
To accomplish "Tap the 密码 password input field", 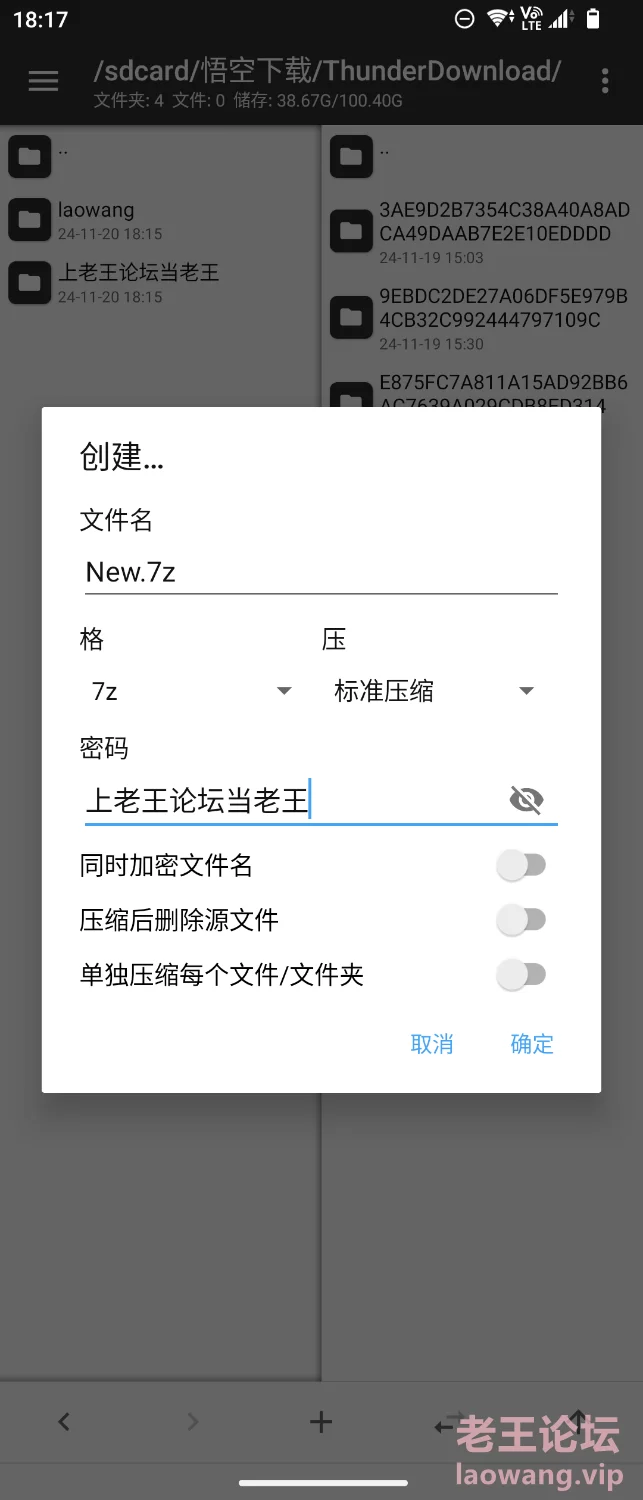I will click(290, 800).
